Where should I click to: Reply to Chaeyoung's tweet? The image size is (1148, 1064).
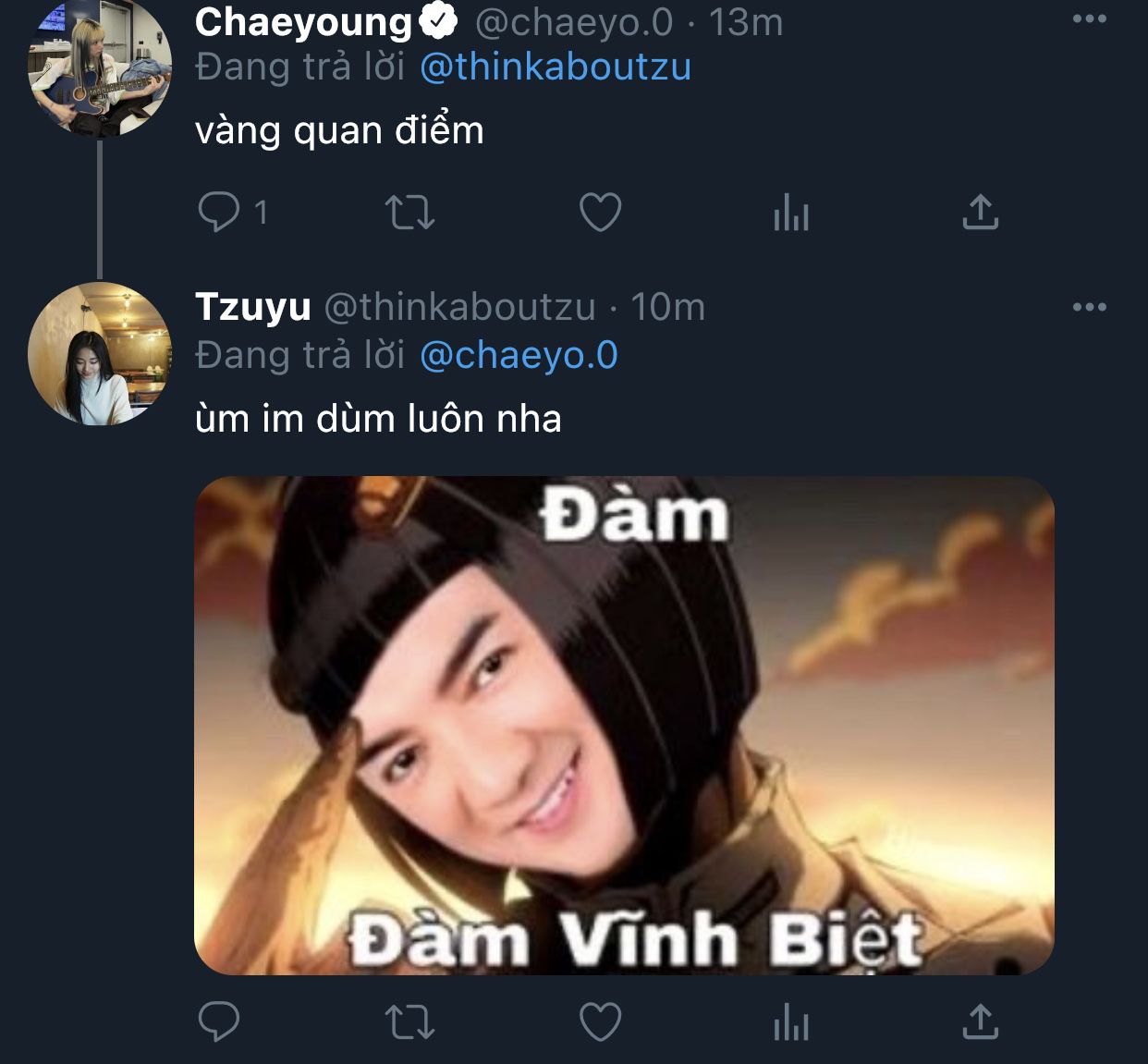[219, 213]
